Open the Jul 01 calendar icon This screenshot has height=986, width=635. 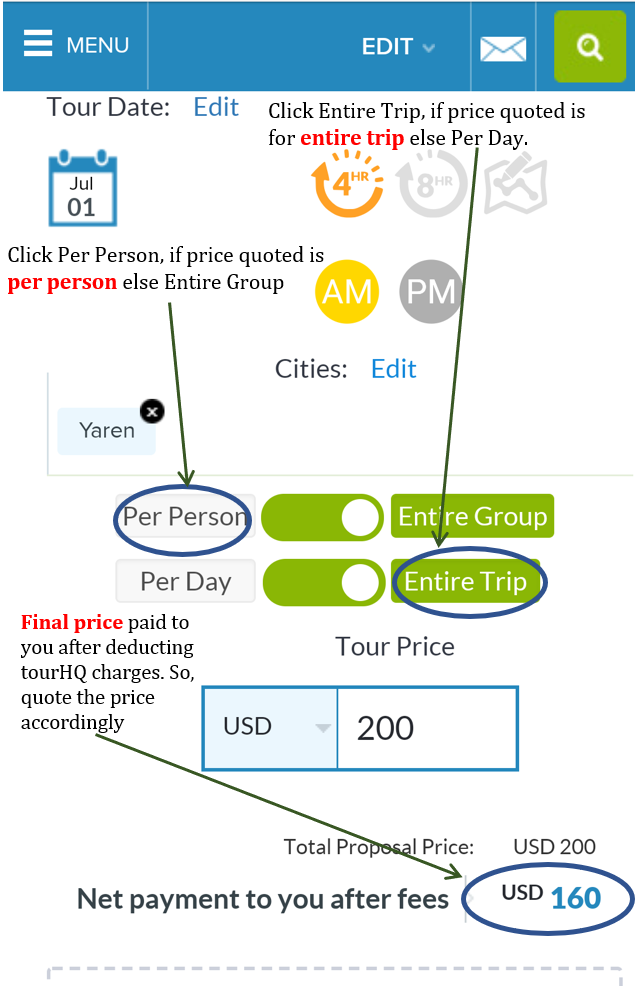click(82, 188)
